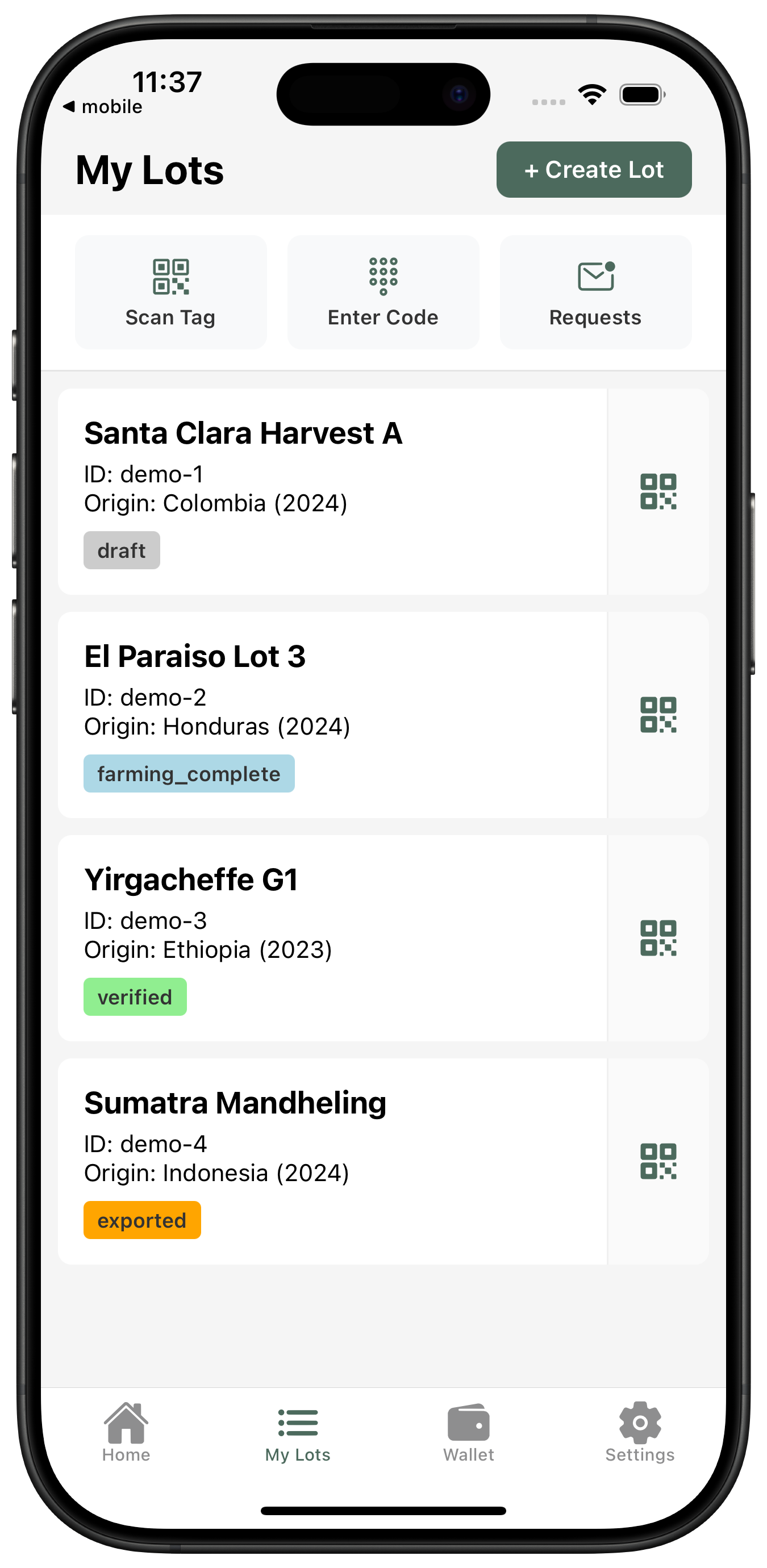Select the My Lots tab
The height and width of the screenshot is (1568, 767).
click(x=298, y=1432)
